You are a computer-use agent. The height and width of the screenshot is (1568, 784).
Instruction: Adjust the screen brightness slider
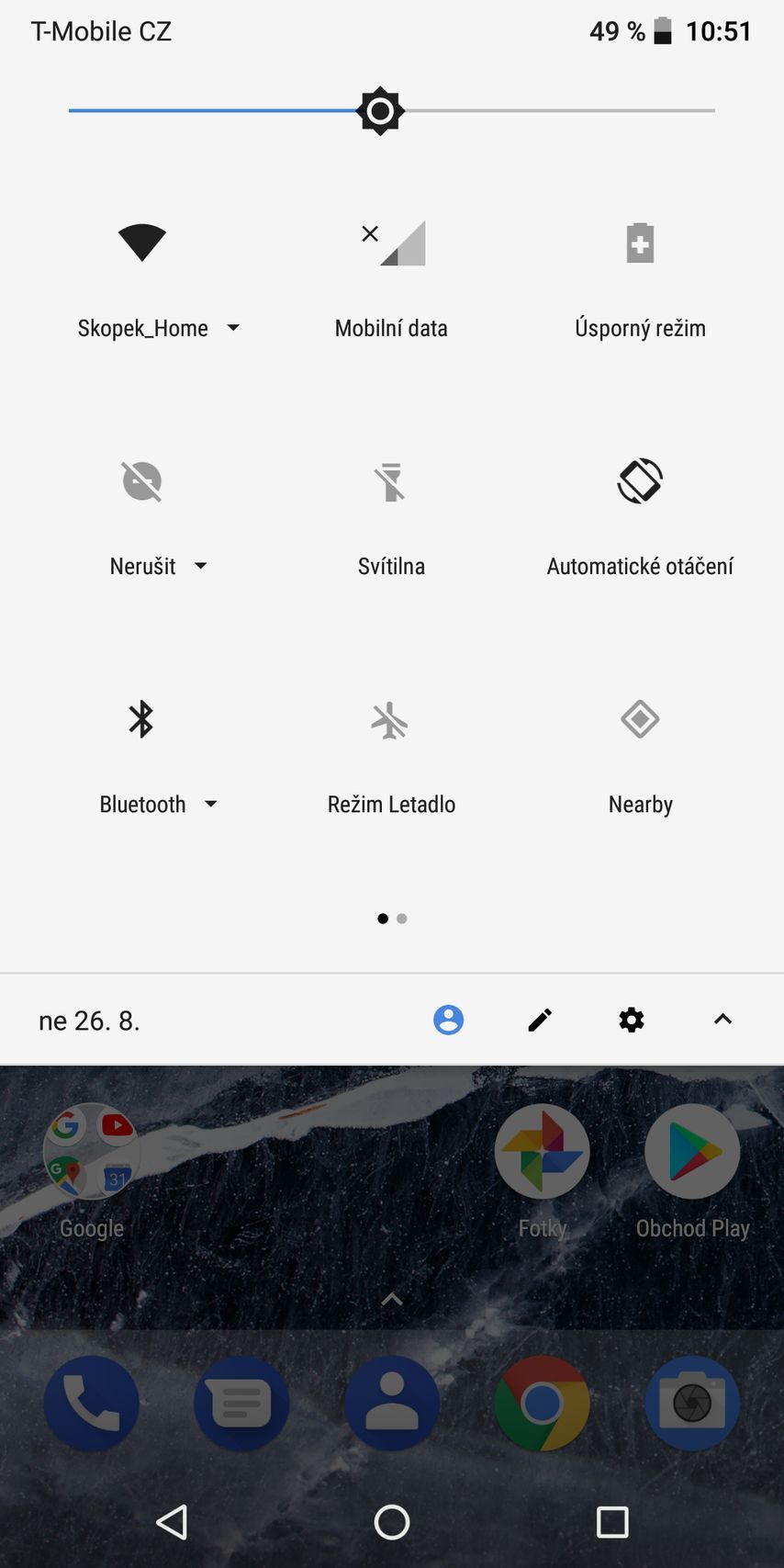click(380, 110)
